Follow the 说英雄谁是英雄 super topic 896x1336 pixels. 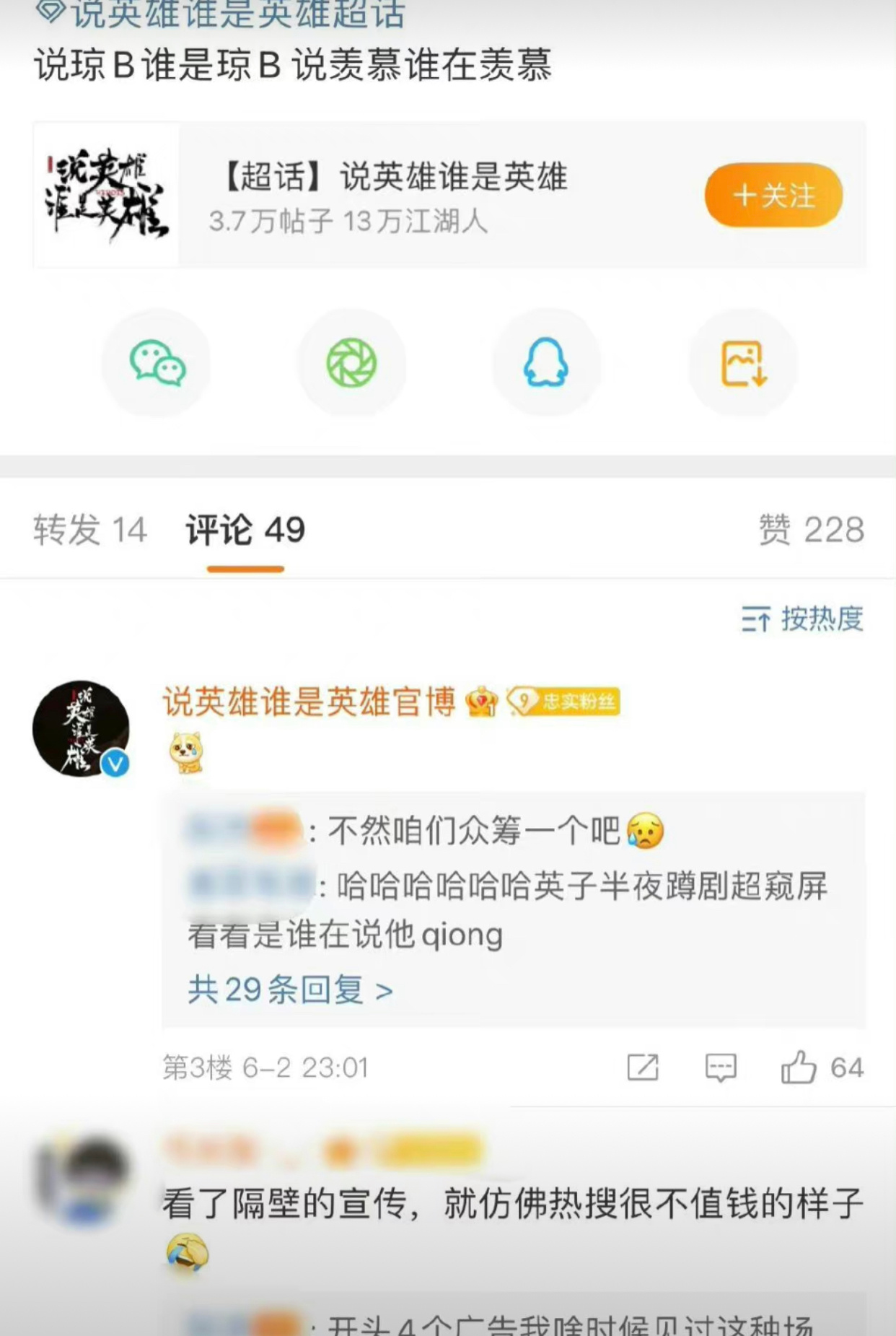773,196
